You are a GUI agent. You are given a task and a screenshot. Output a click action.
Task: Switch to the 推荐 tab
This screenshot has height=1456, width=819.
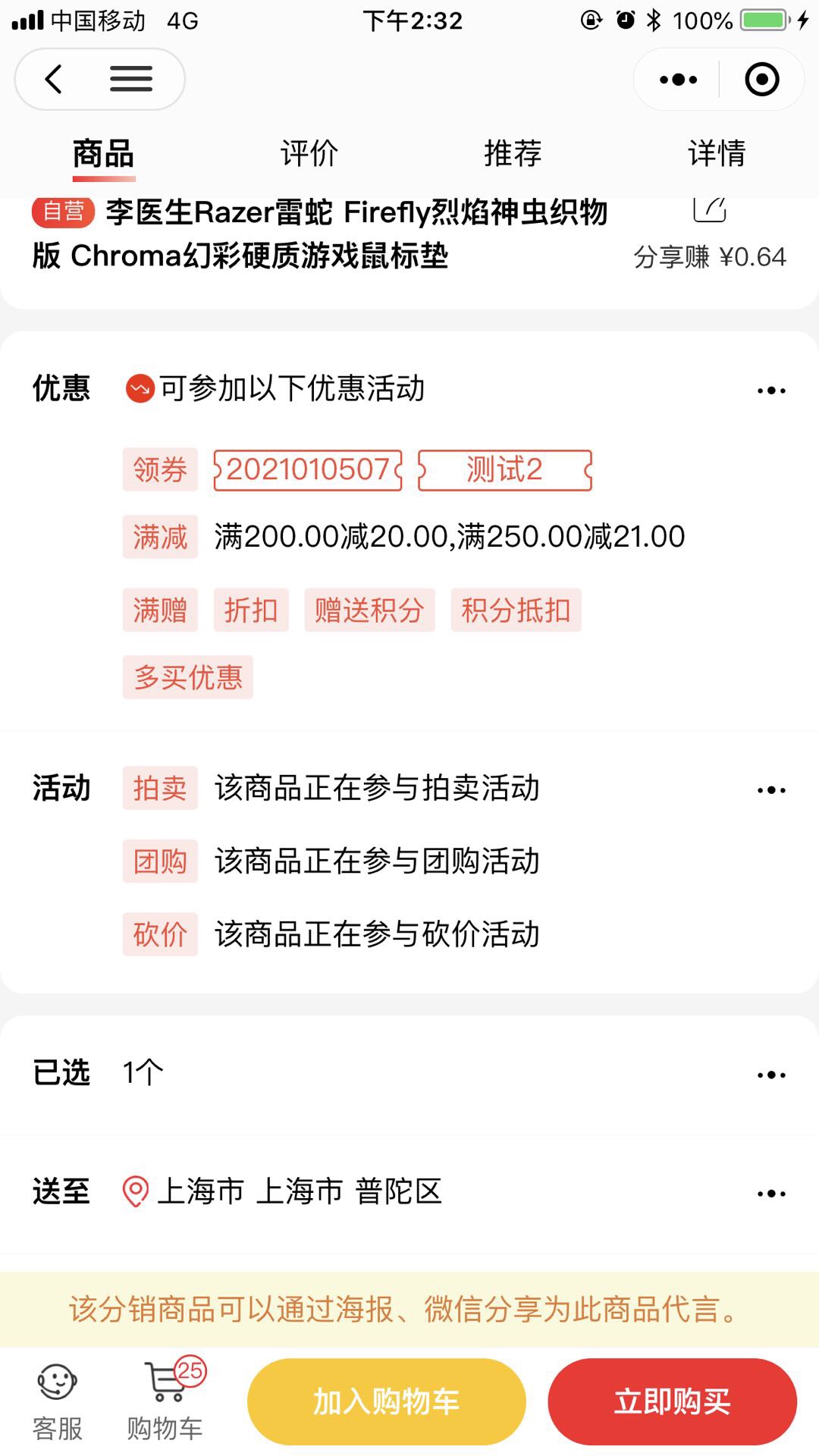513,152
